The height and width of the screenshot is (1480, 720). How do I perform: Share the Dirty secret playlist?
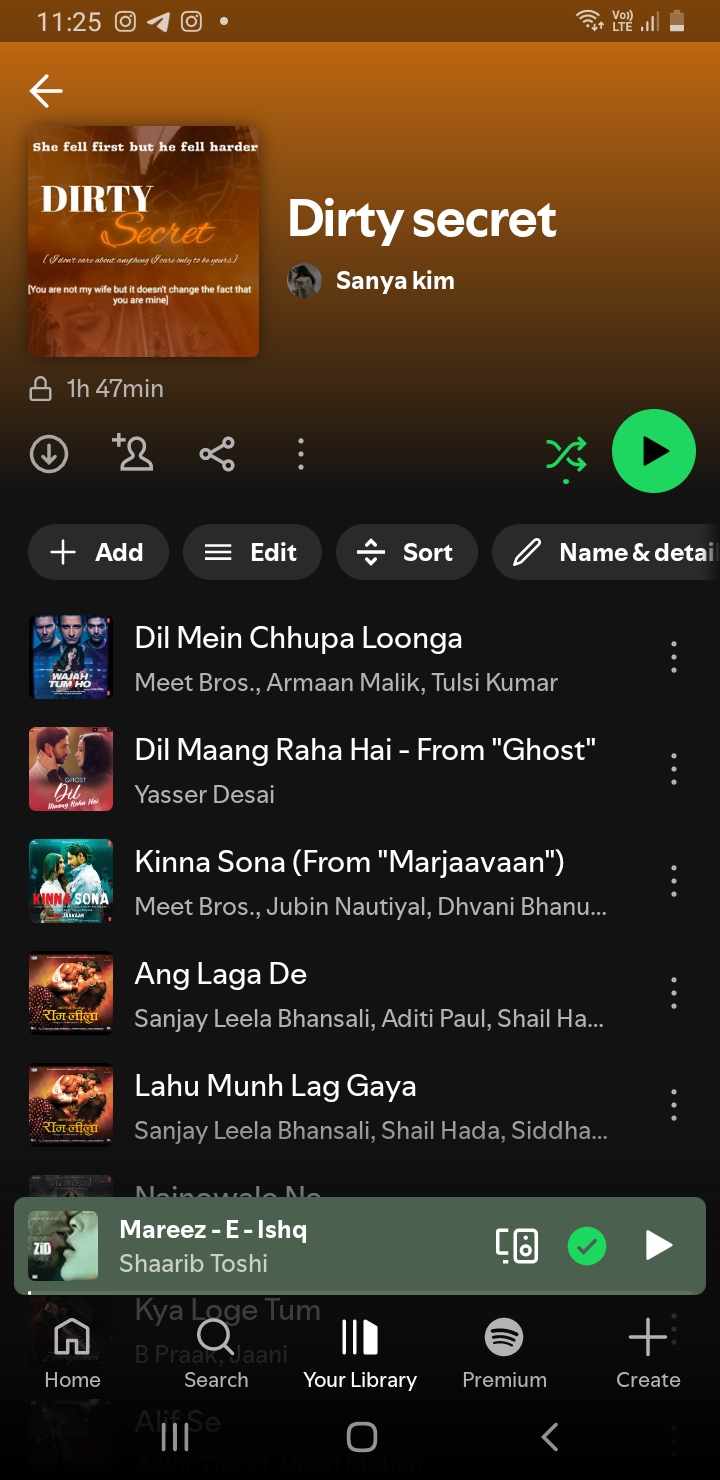(217, 454)
